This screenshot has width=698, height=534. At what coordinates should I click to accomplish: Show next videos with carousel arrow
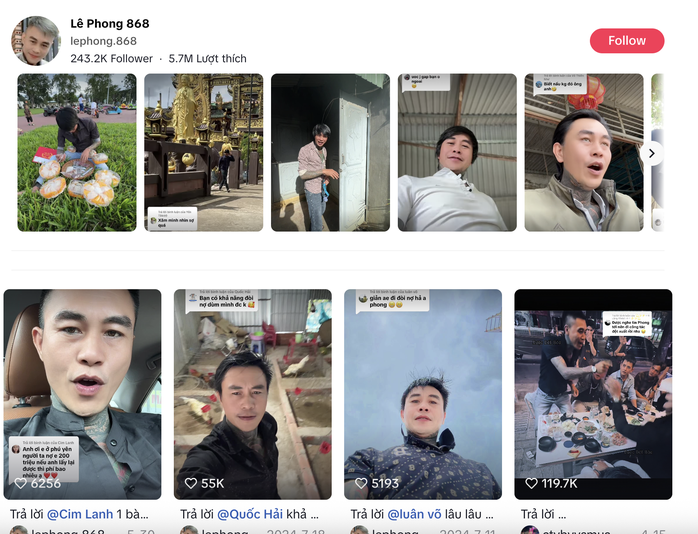pyautogui.click(x=651, y=153)
